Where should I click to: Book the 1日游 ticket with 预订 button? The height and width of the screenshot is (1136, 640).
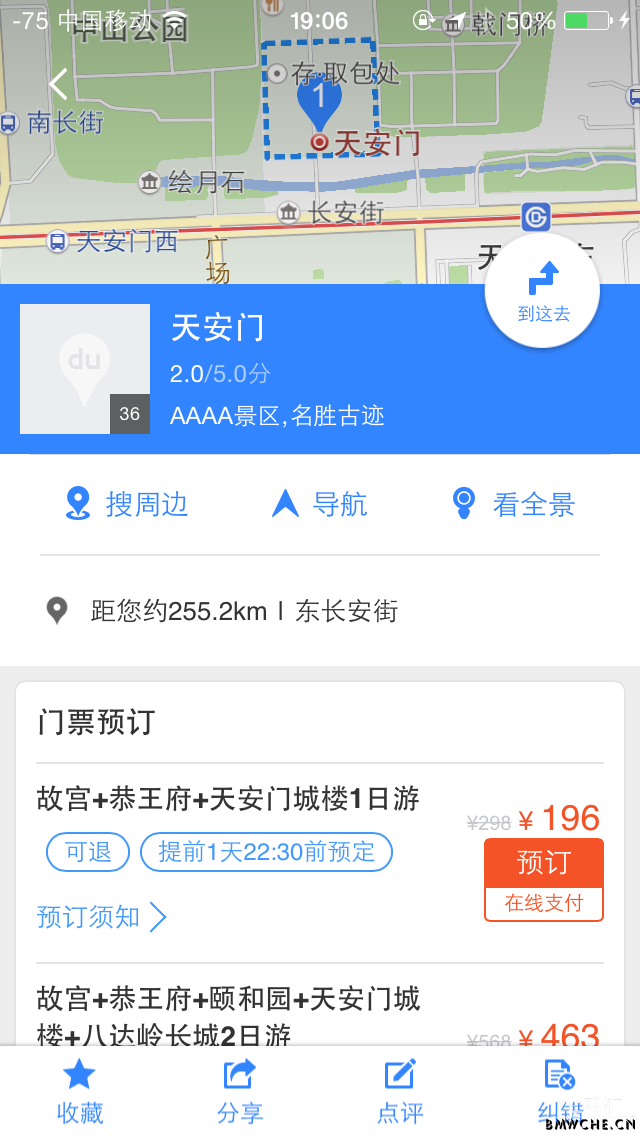(x=544, y=880)
